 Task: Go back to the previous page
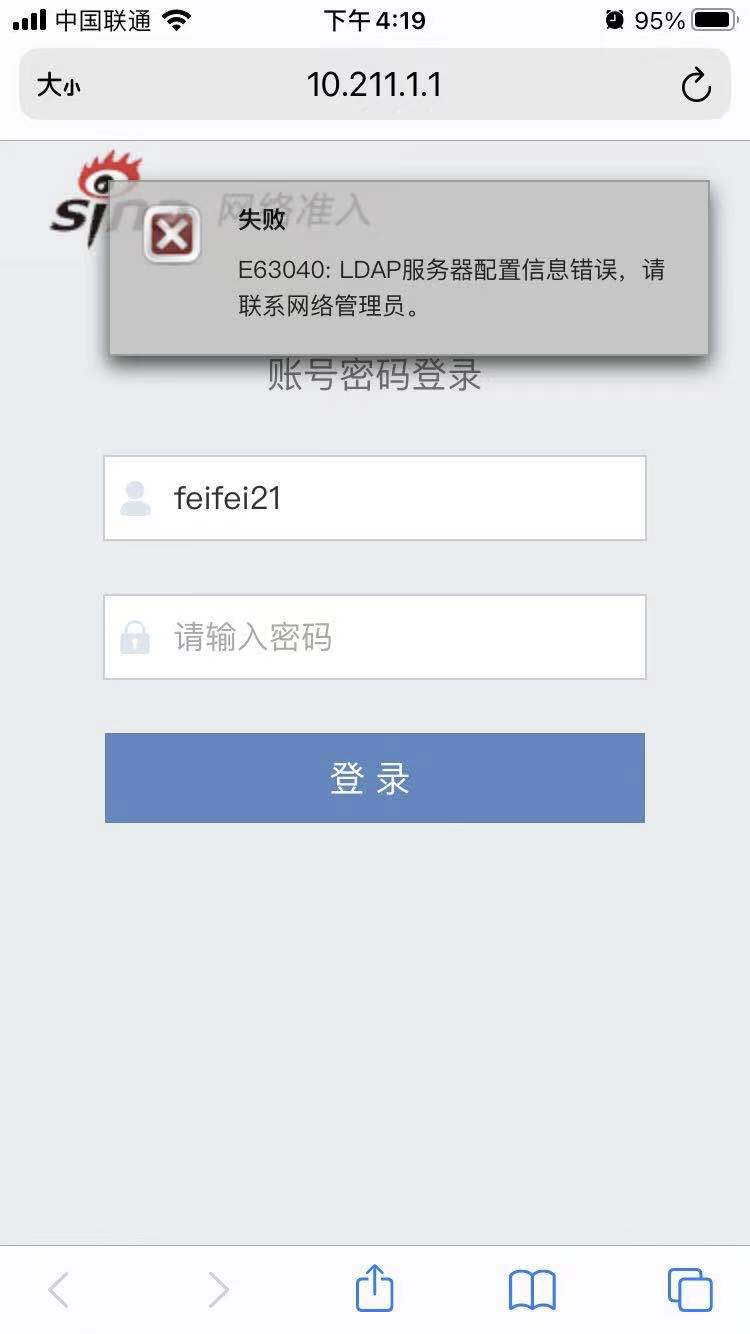(x=59, y=1290)
